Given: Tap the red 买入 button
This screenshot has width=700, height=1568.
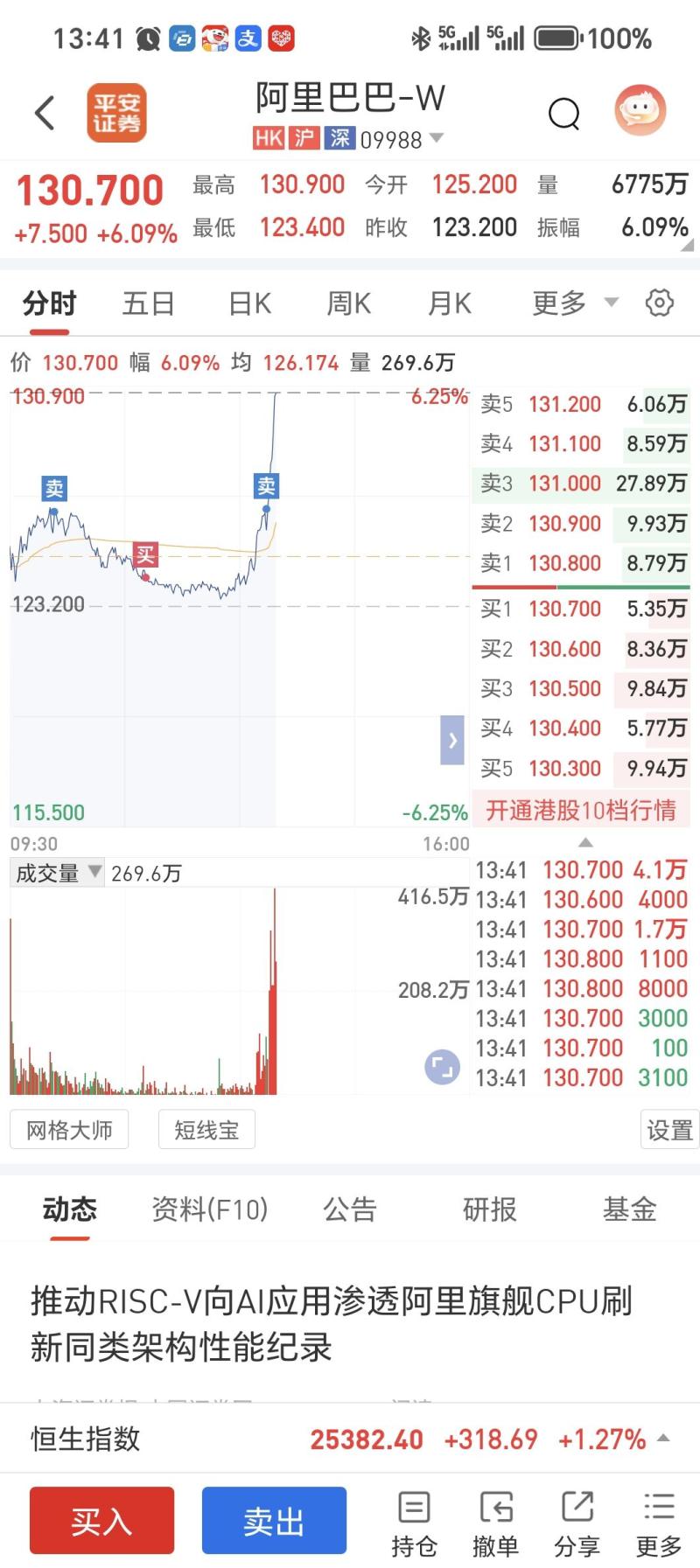Looking at the screenshot, I should click(x=101, y=1521).
